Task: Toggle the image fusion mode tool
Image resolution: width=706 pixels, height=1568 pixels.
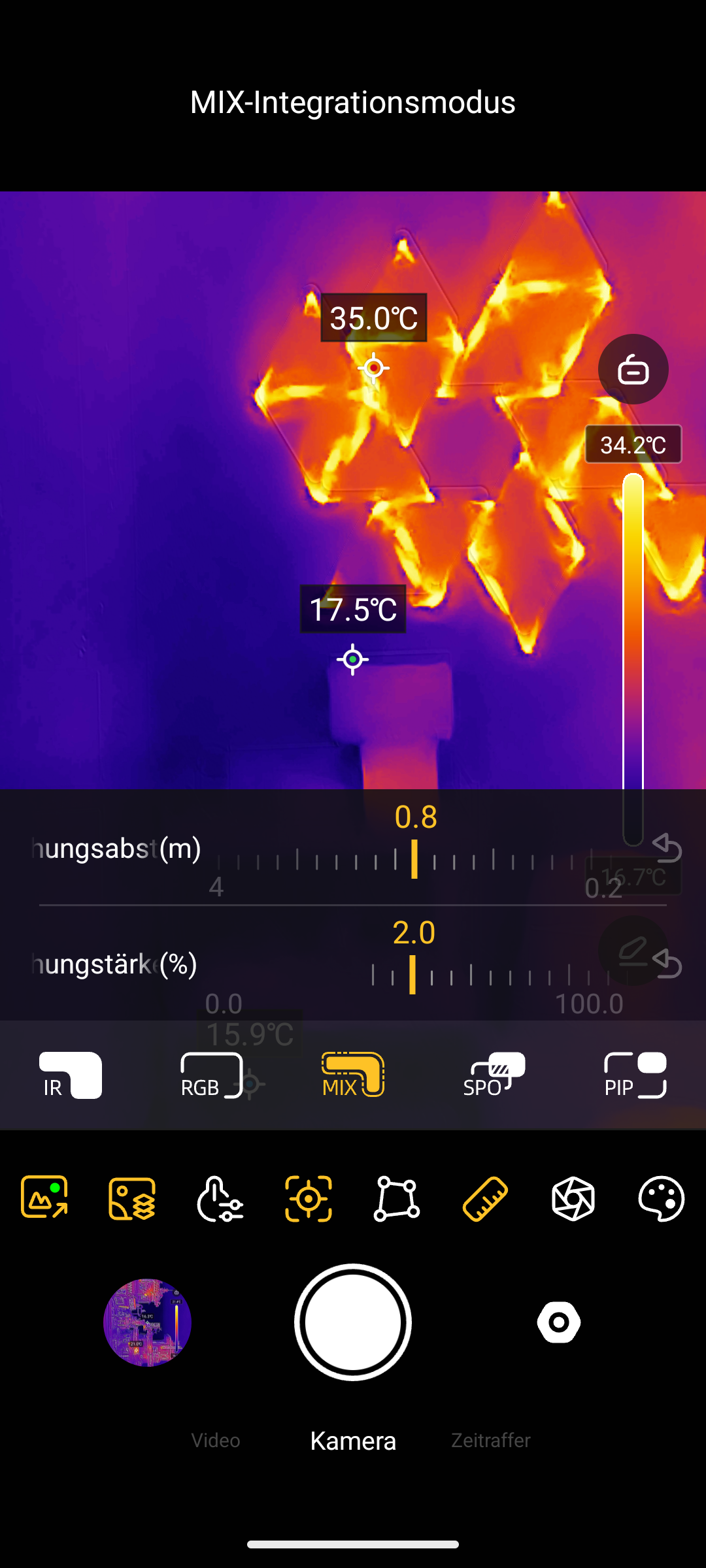Action: point(44,1198)
